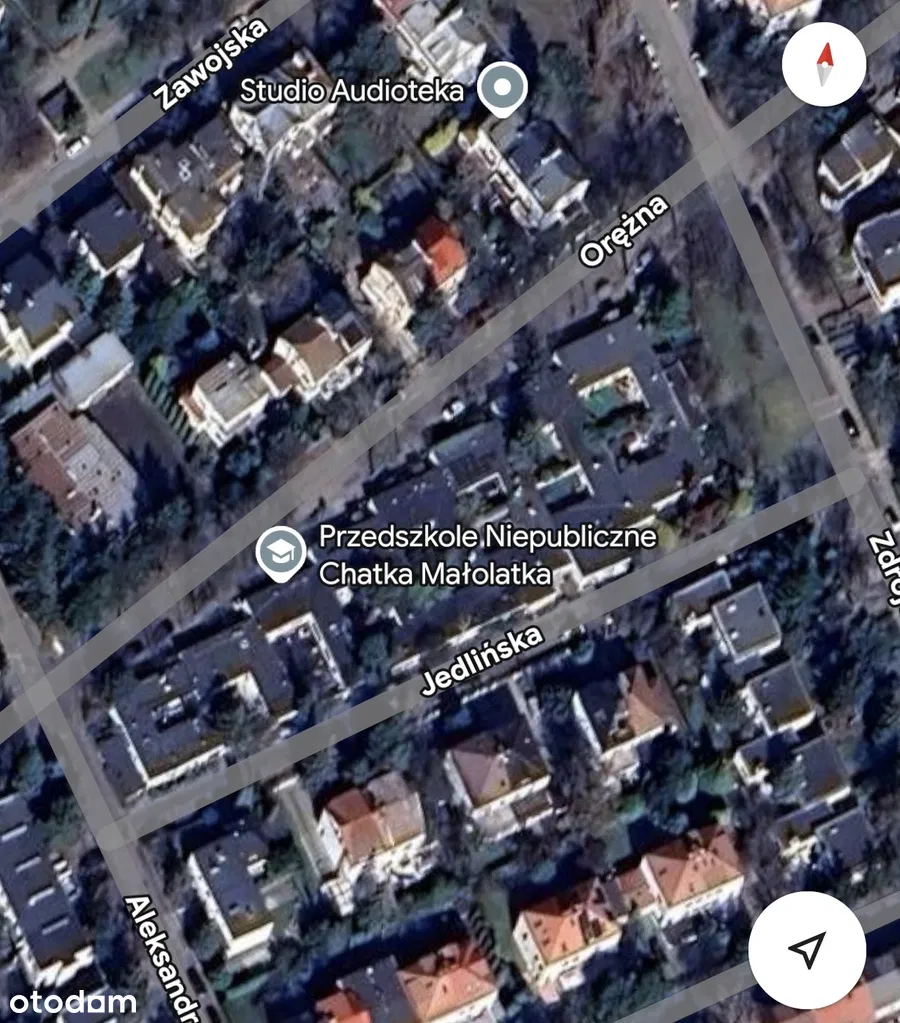
Task: Select the Przedszkole Niepubliczne Chatka Małolatka marker
Action: [281, 553]
